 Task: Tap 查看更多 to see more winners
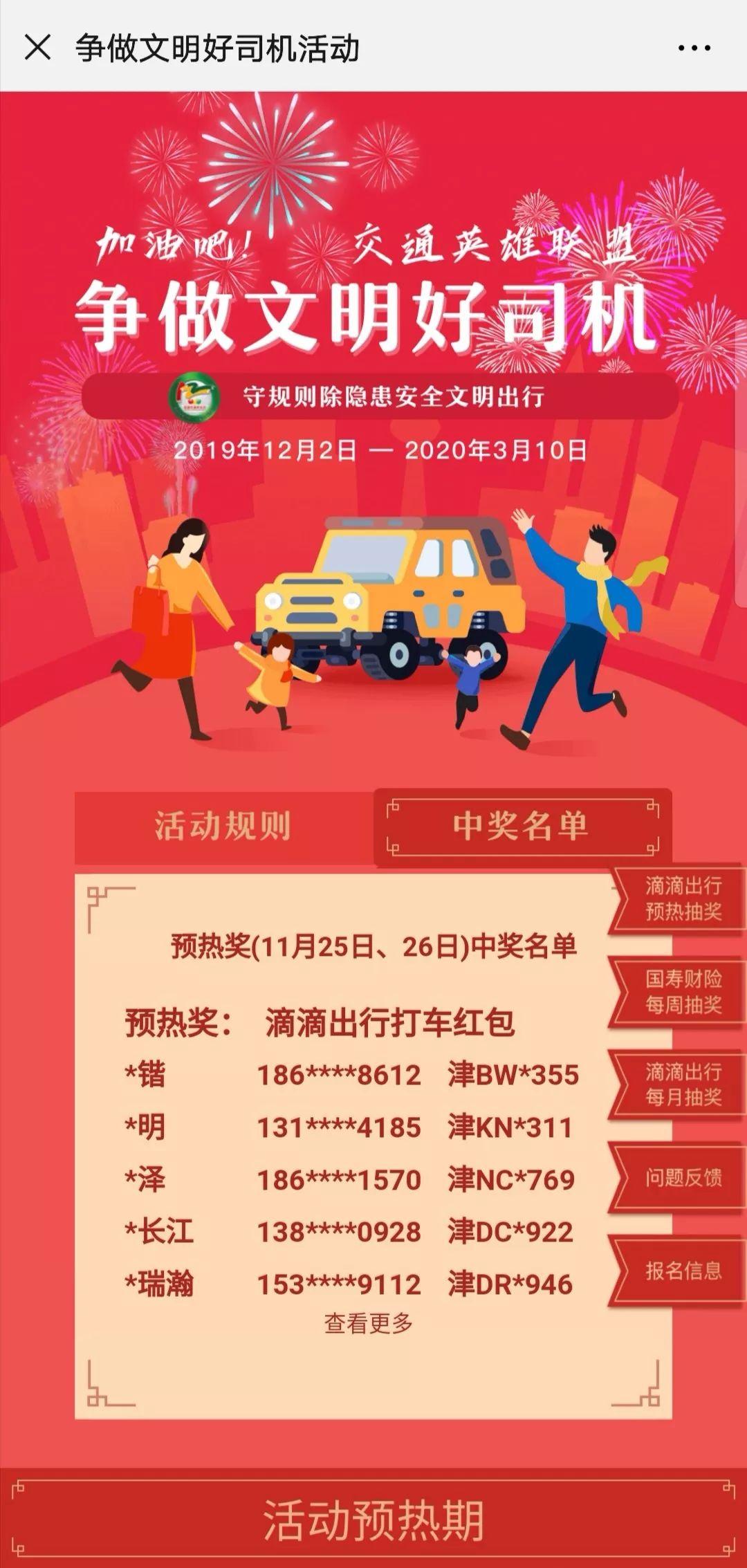(369, 1323)
